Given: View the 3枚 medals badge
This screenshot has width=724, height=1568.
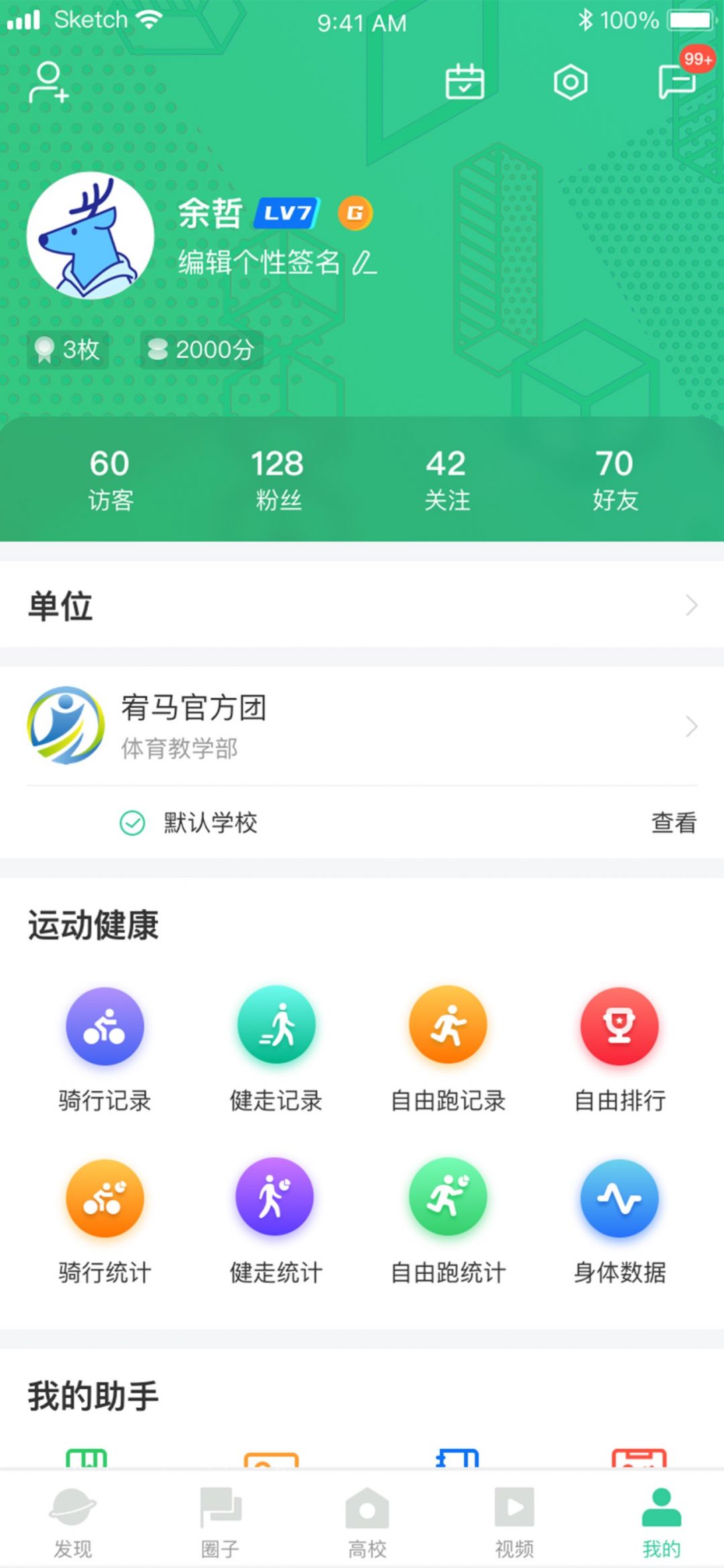Looking at the screenshot, I should pyautogui.click(x=68, y=349).
